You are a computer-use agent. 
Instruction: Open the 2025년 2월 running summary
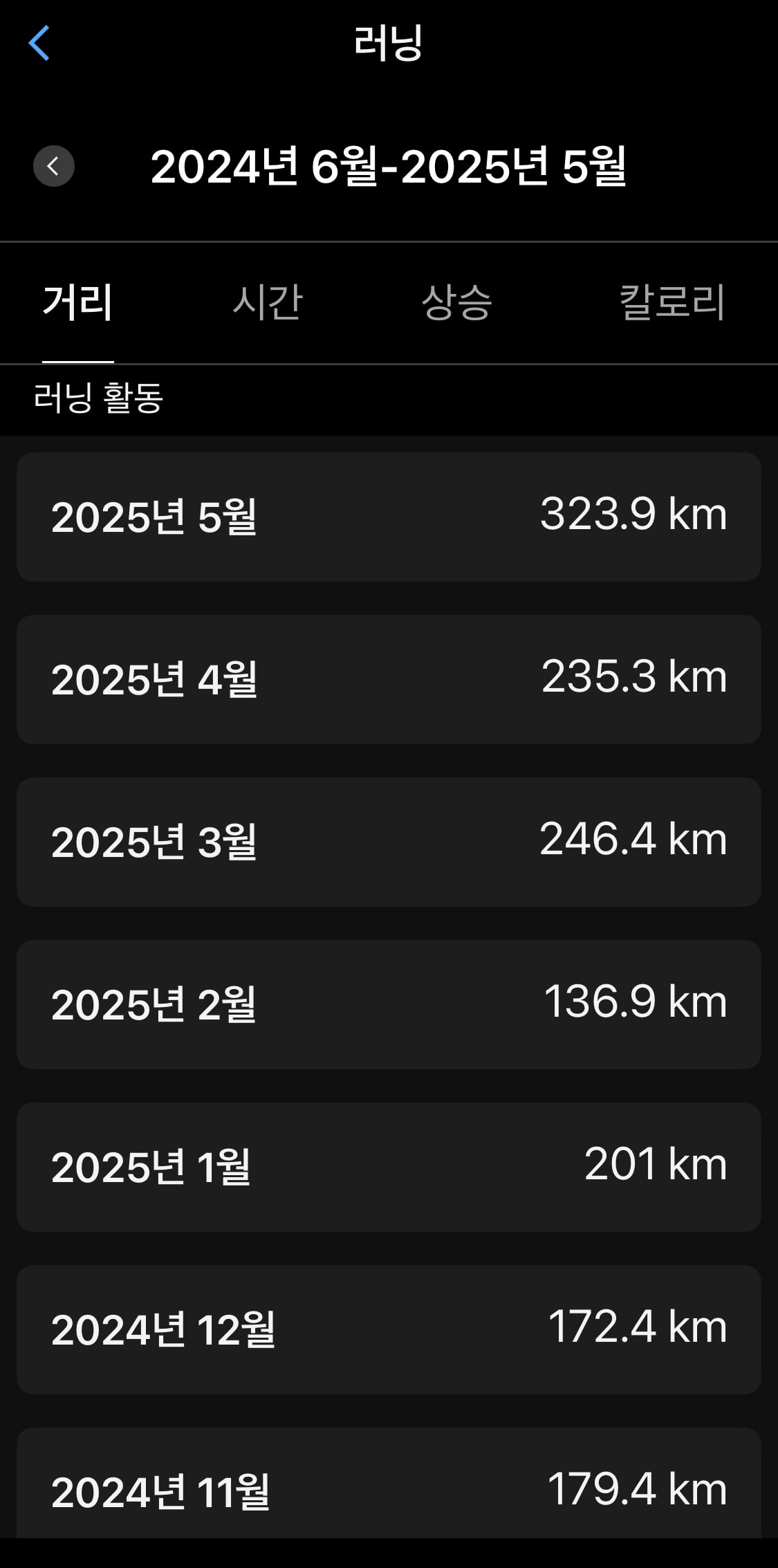point(389,1004)
